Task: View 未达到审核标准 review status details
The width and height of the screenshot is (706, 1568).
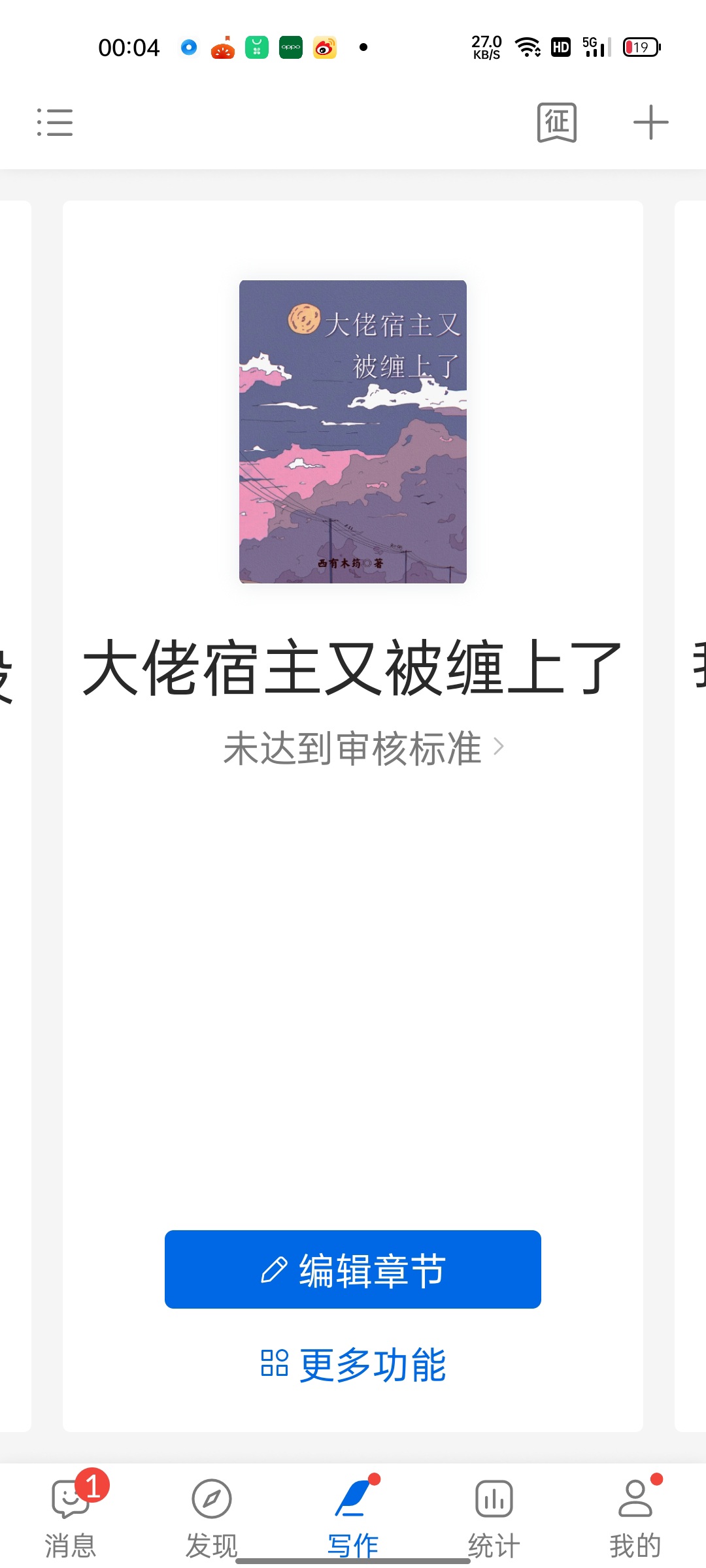Action: click(x=363, y=747)
